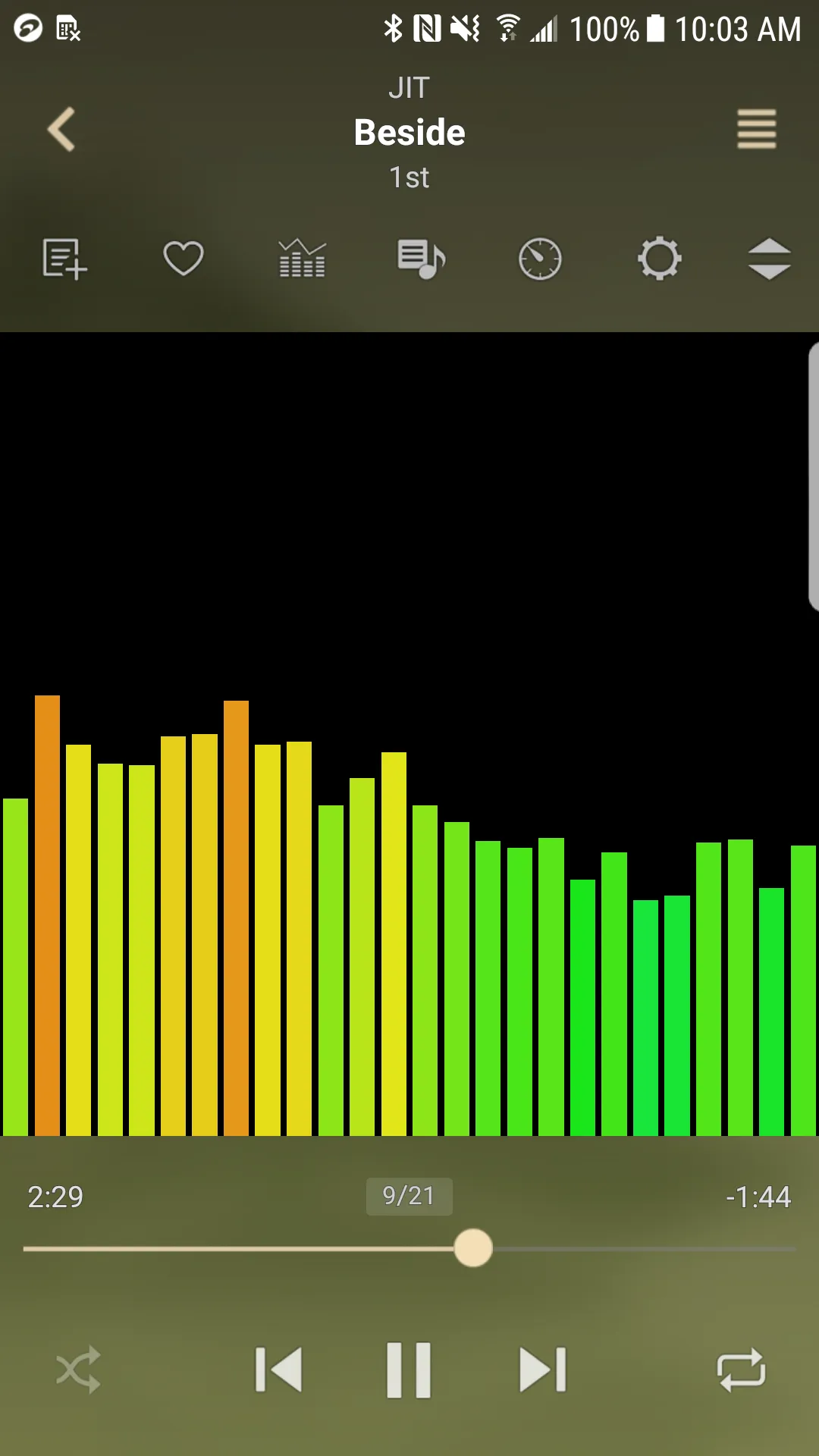Open the sound effects equalizer
The width and height of the screenshot is (819, 1456).
[301, 259]
